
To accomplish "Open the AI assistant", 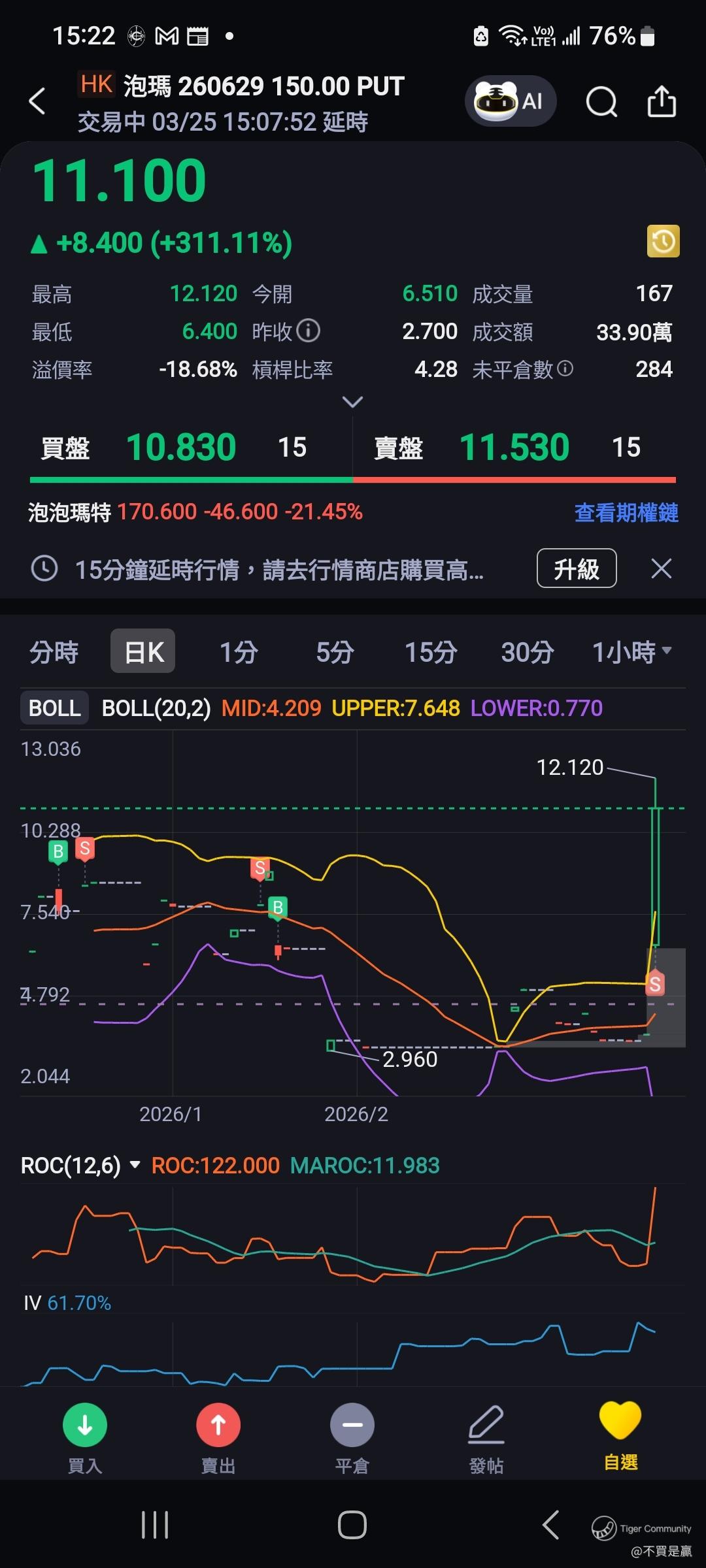I will (510, 101).
